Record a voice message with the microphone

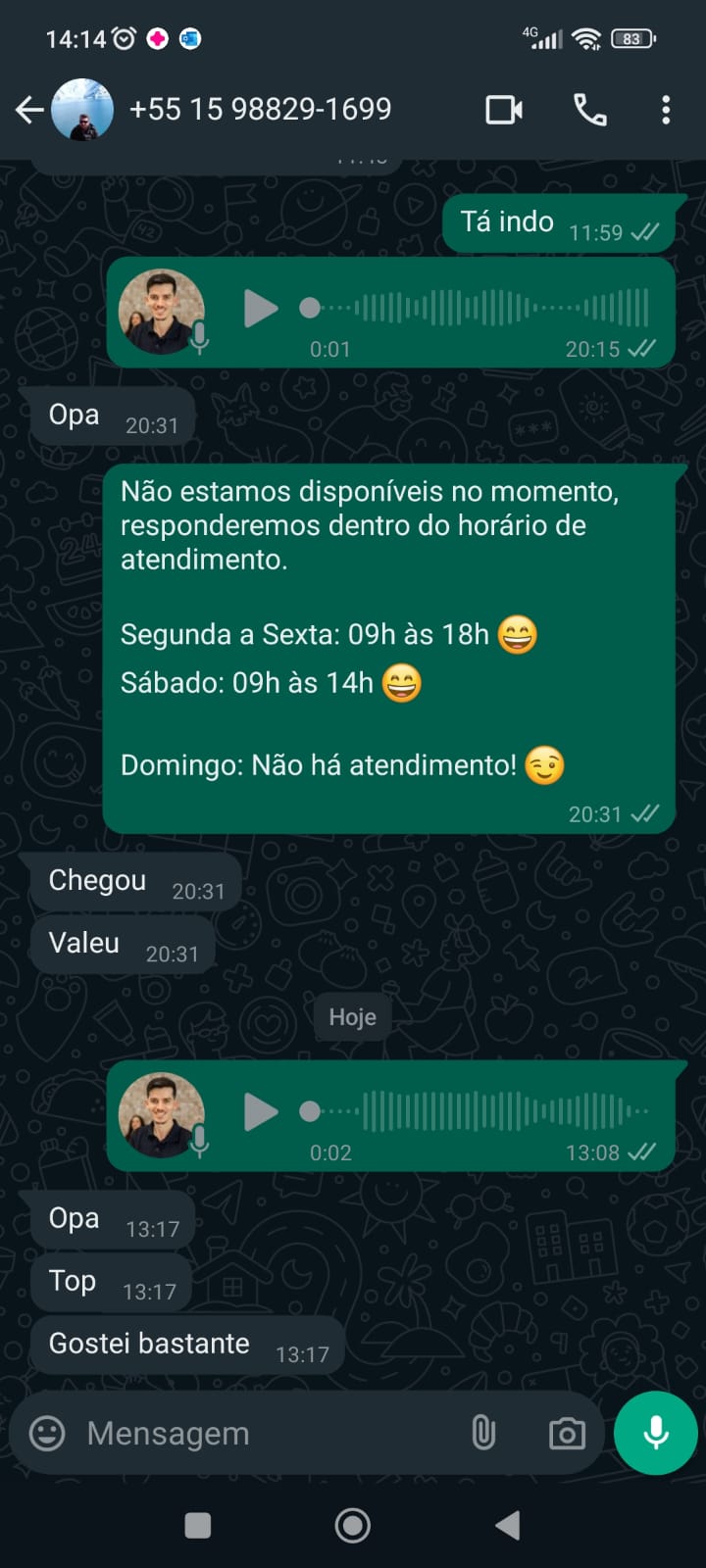[655, 1433]
